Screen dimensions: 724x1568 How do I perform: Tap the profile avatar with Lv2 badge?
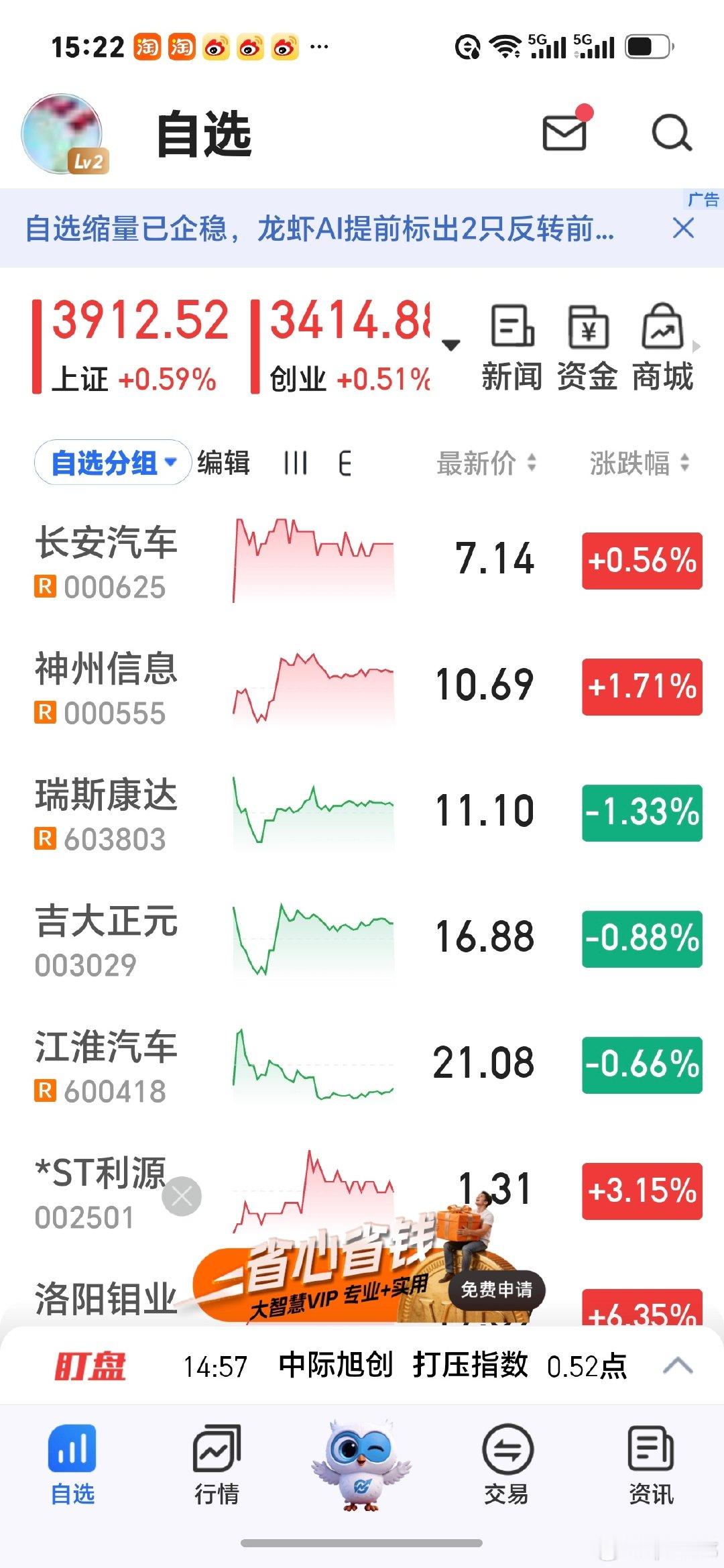(64, 134)
